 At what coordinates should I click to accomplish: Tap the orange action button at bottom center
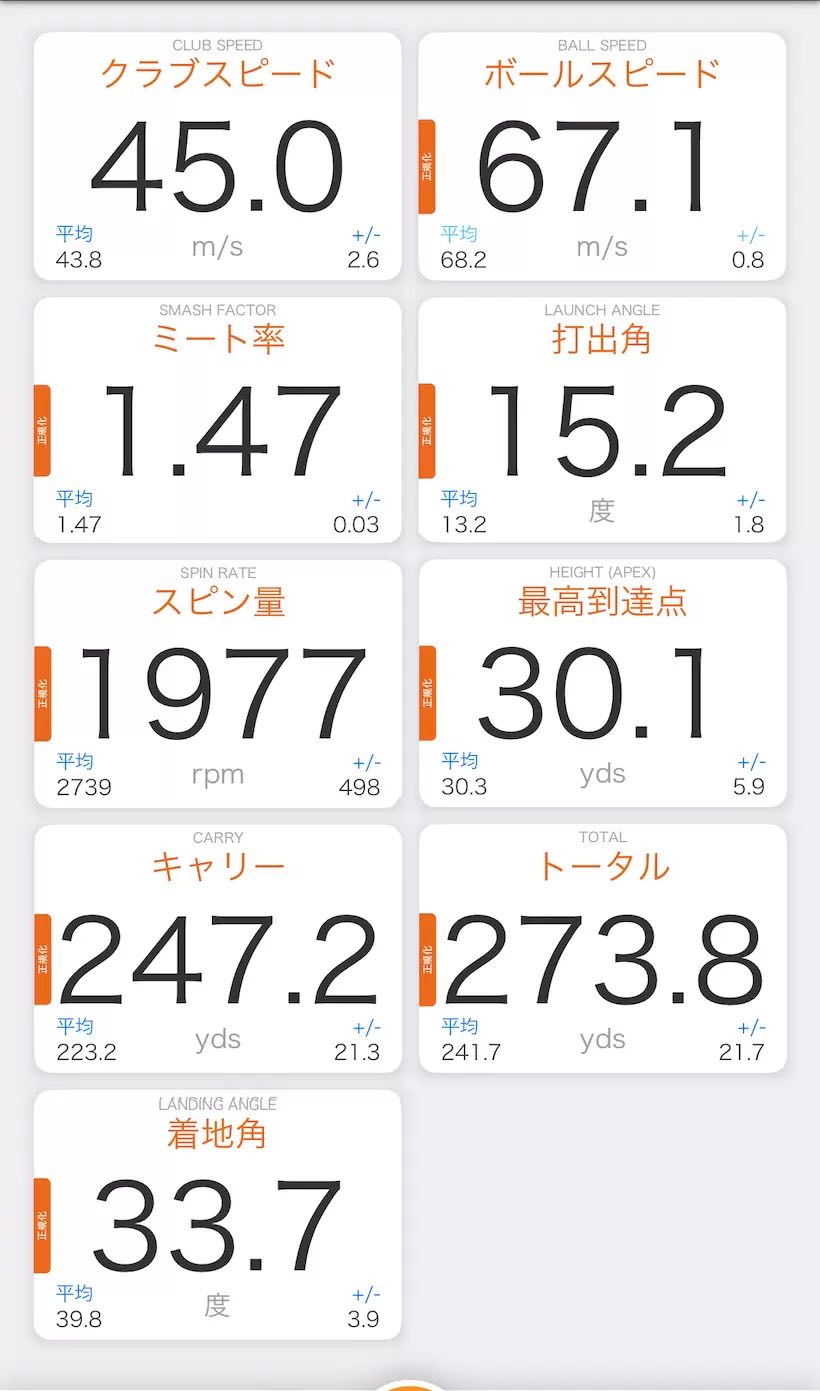[410, 1385]
